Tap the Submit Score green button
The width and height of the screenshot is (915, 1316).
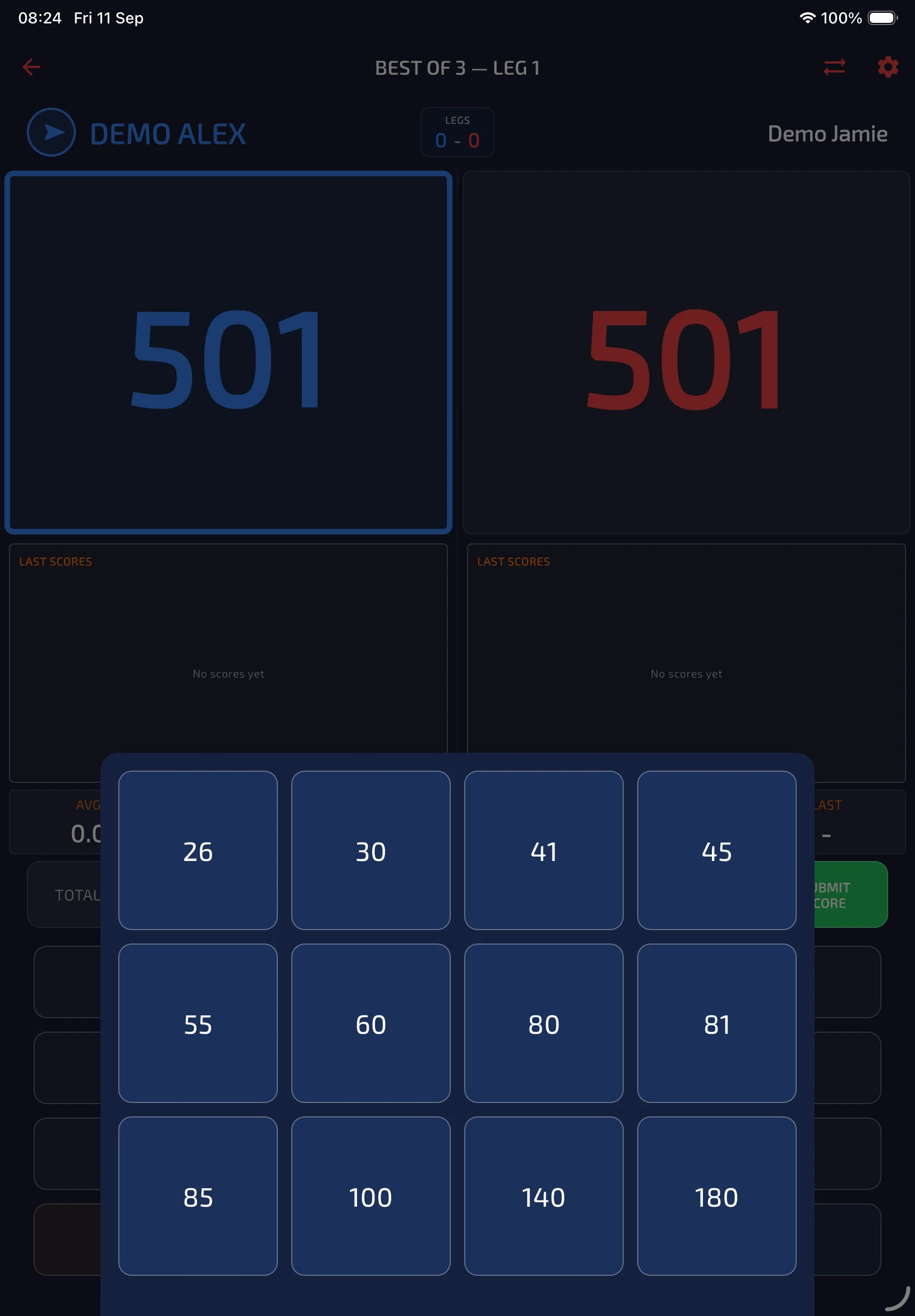click(x=851, y=894)
